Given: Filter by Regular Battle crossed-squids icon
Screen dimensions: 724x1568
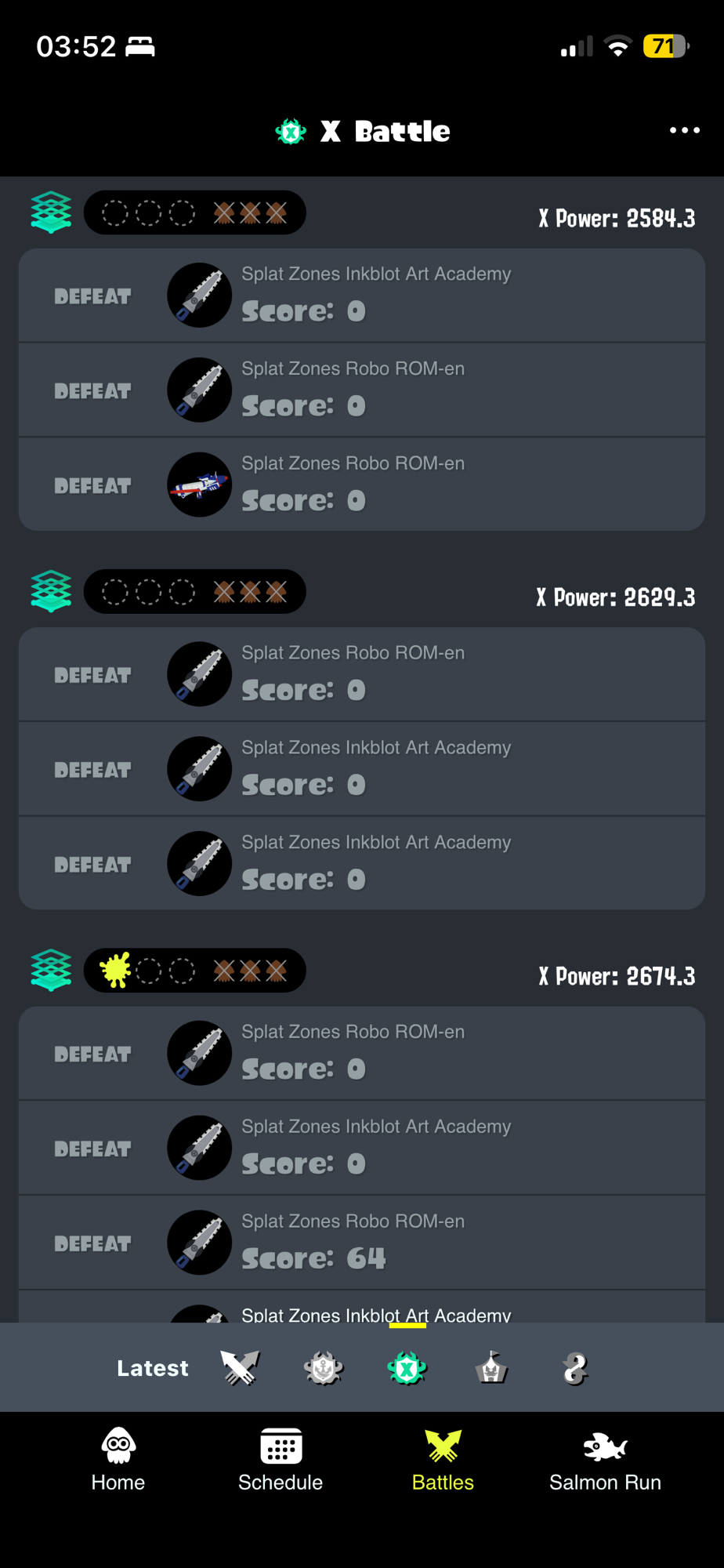Looking at the screenshot, I should click(240, 1368).
